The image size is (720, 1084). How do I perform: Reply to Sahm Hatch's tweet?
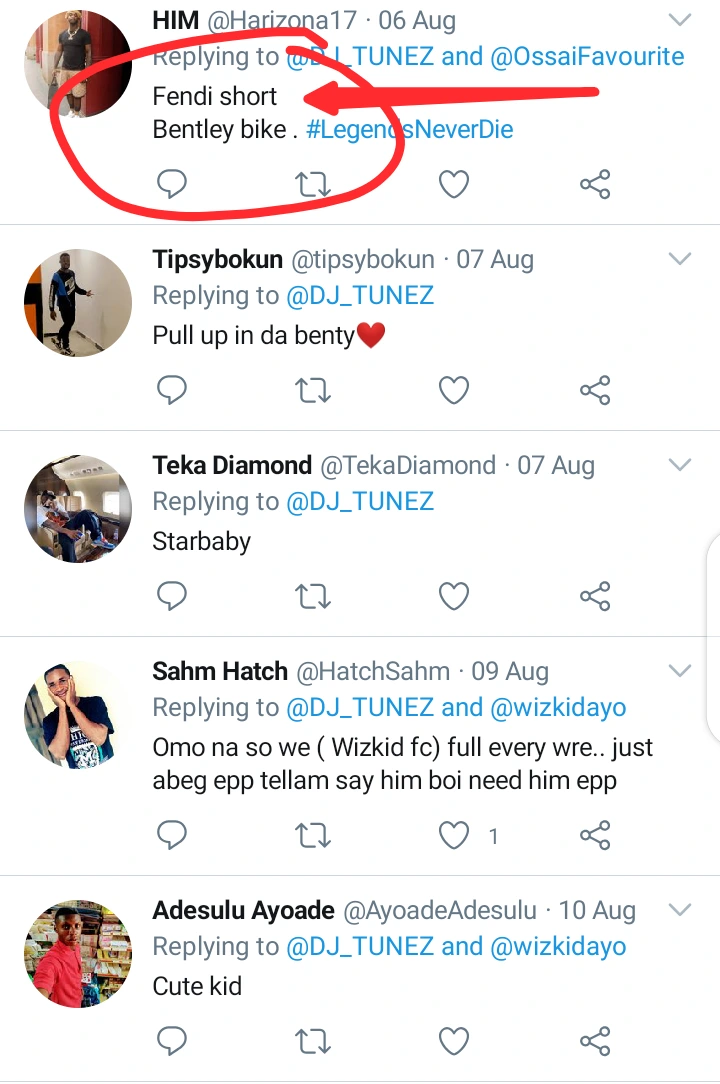[x=172, y=834]
